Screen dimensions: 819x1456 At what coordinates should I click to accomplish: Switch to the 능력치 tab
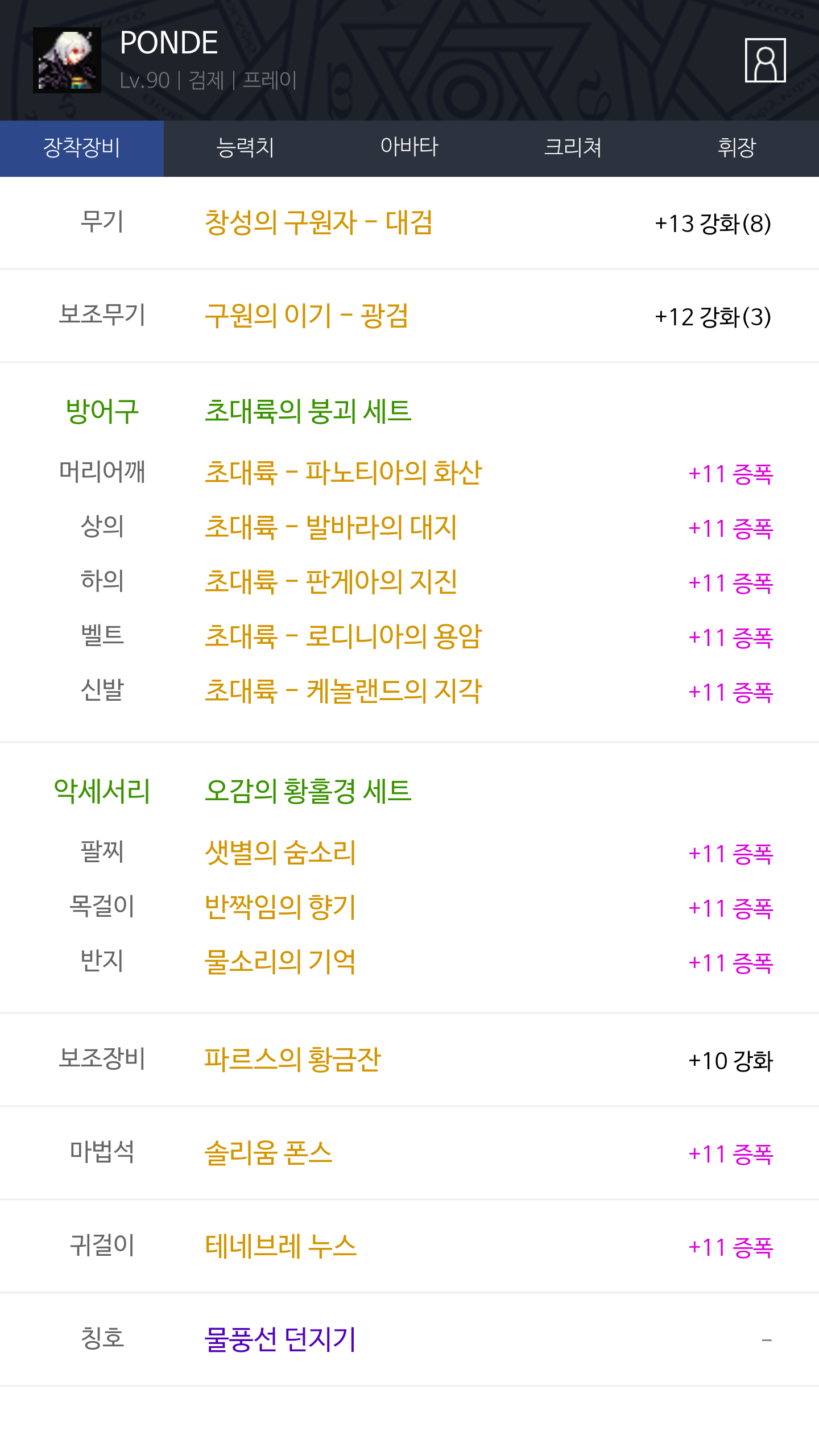[x=246, y=148]
